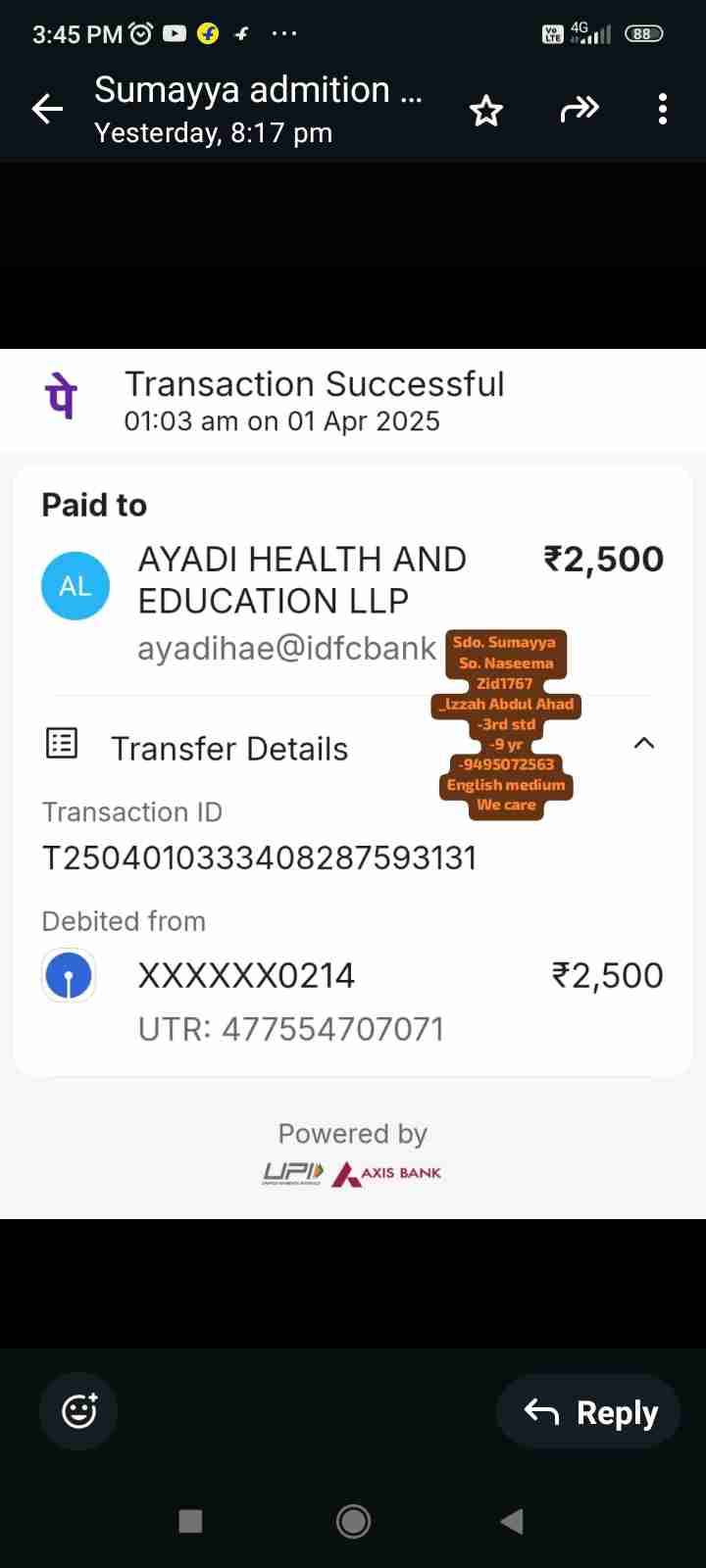
Task: Go back from the media viewer
Action: [47, 109]
